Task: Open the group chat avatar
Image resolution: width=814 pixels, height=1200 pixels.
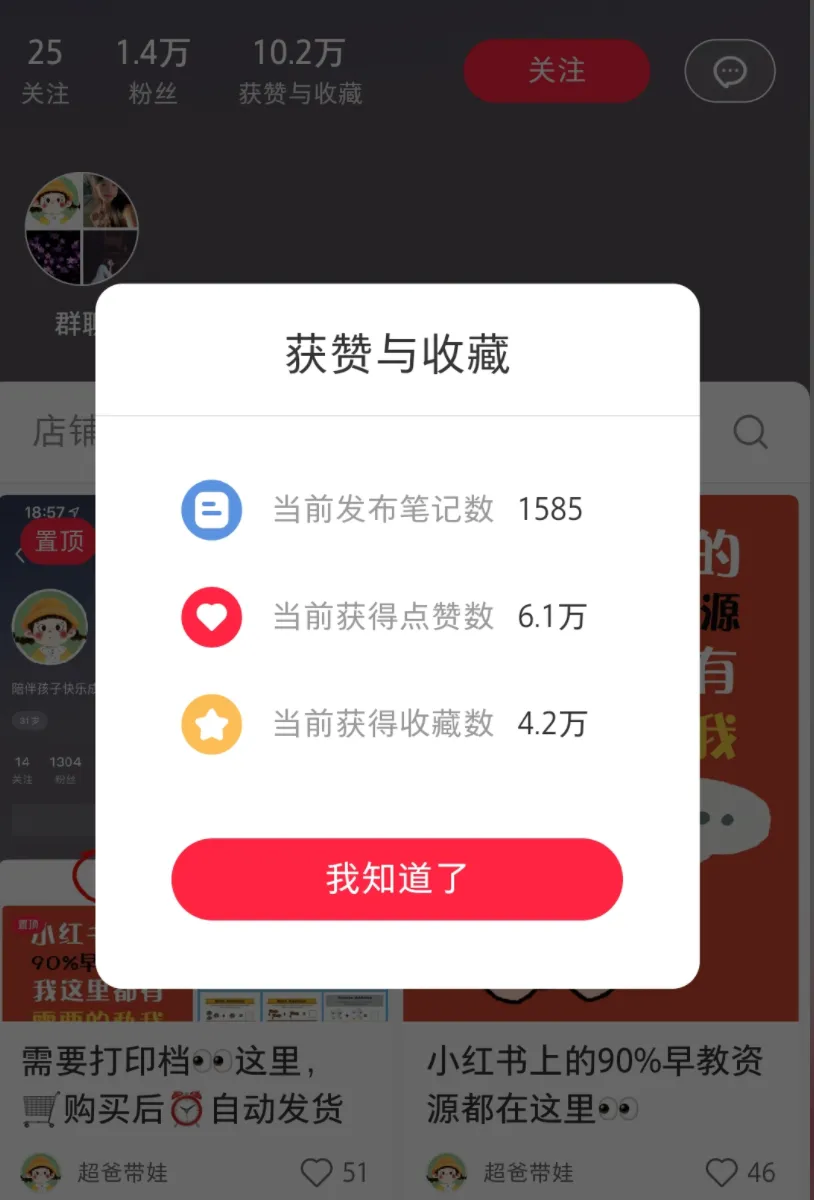Action: coord(82,229)
